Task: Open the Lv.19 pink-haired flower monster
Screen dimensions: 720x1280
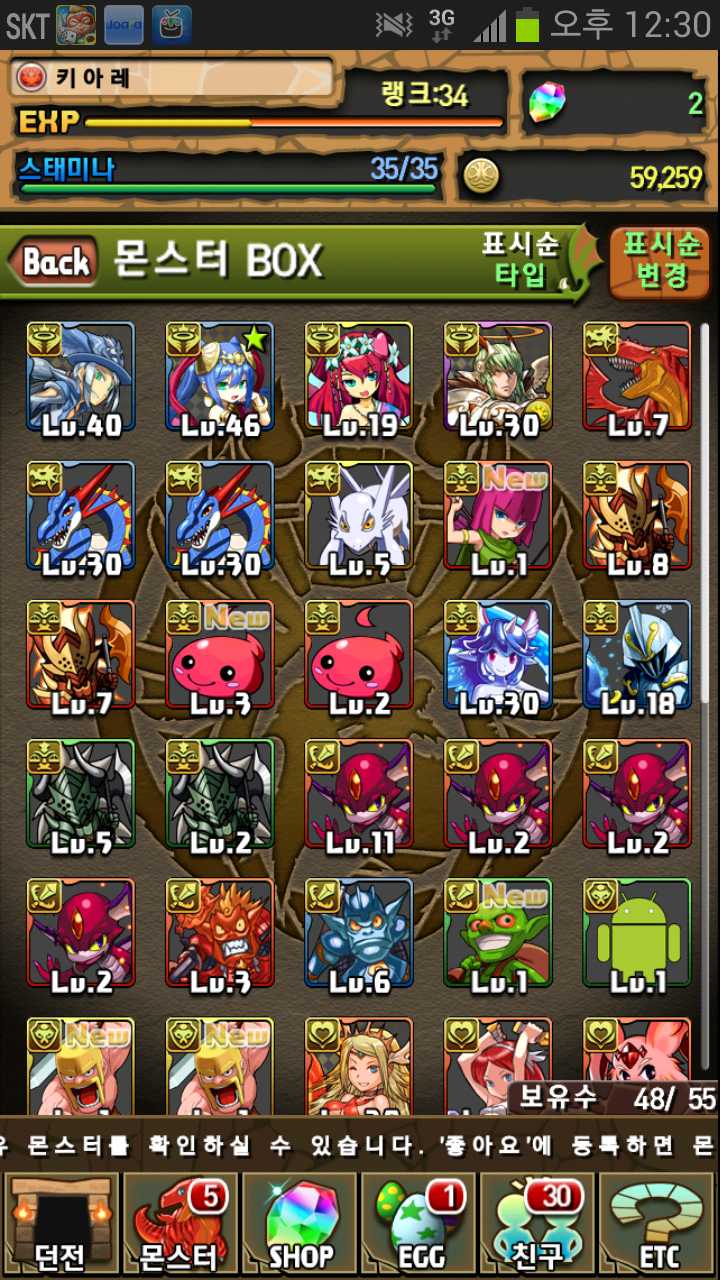Action: [359, 378]
